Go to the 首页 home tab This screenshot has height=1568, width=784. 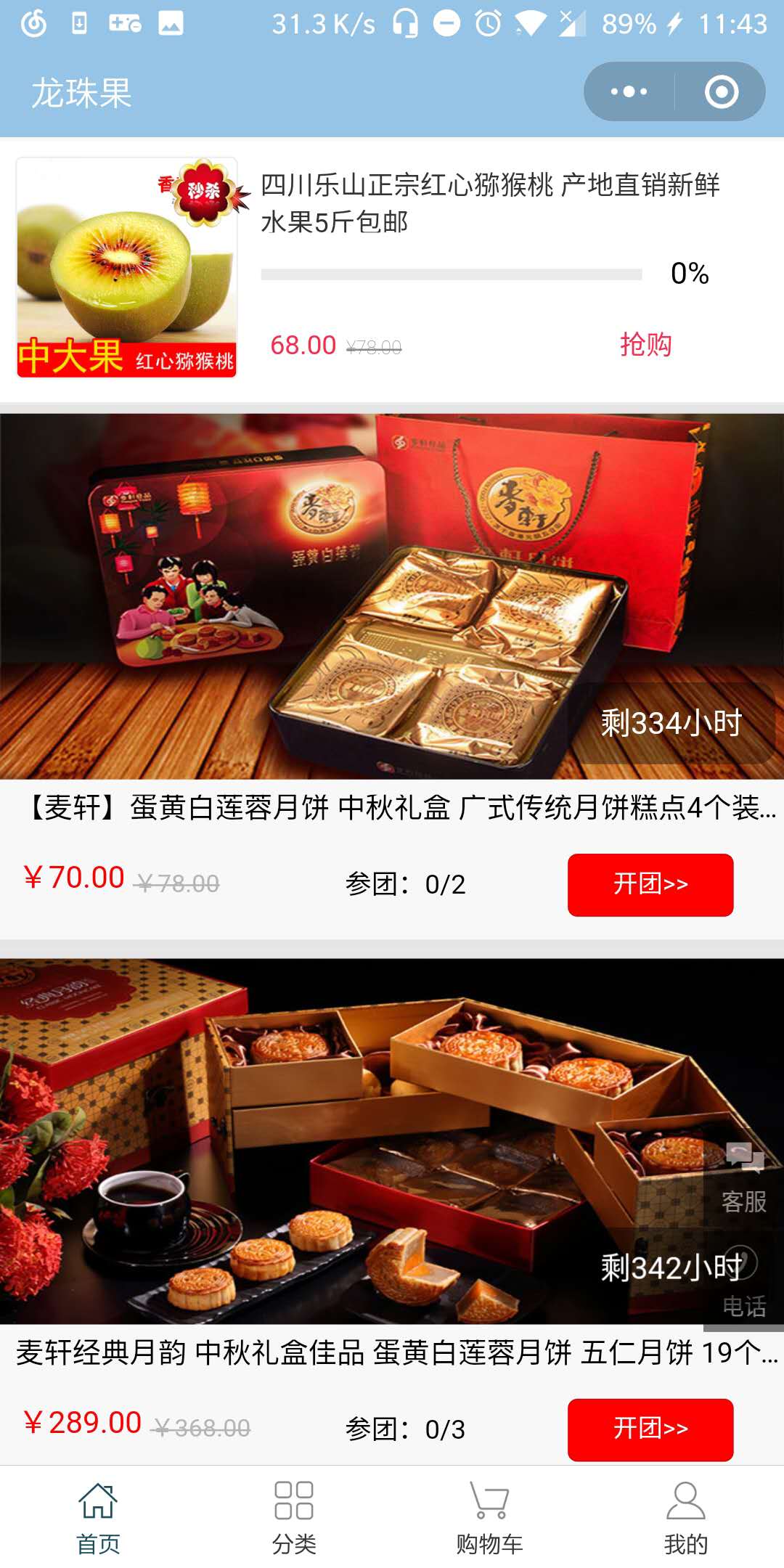[x=98, y=1517]
